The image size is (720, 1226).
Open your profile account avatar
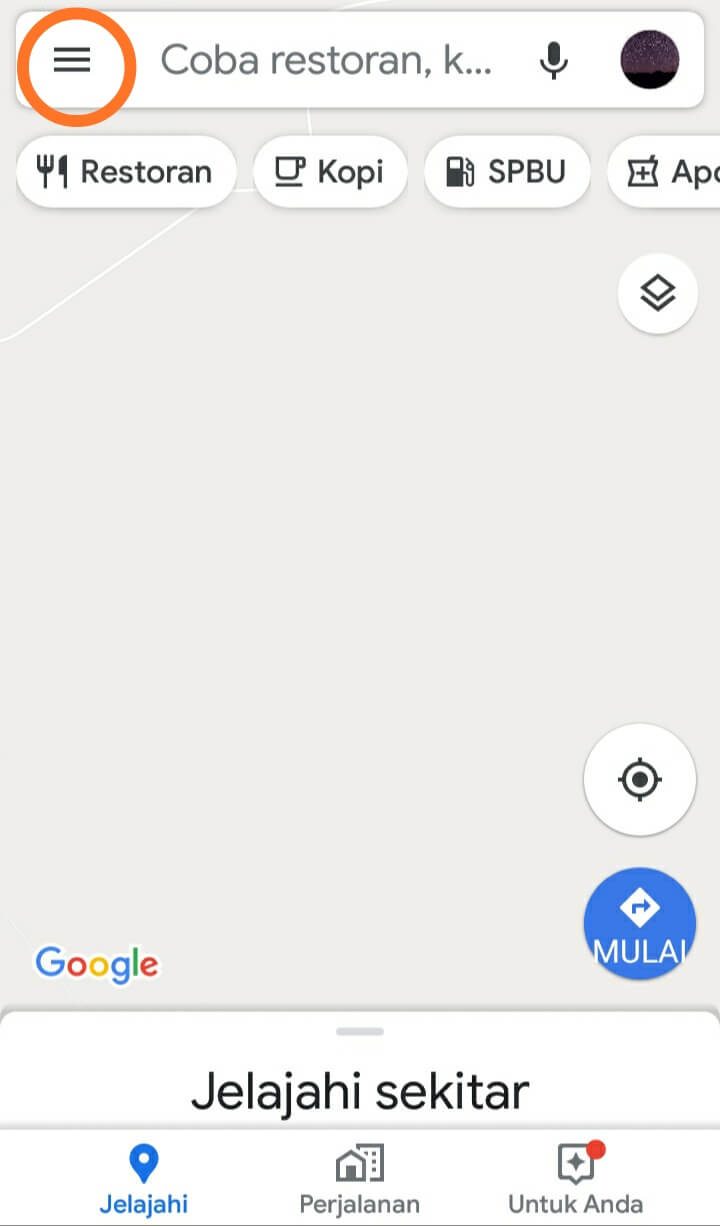click(x=649, y=60)
